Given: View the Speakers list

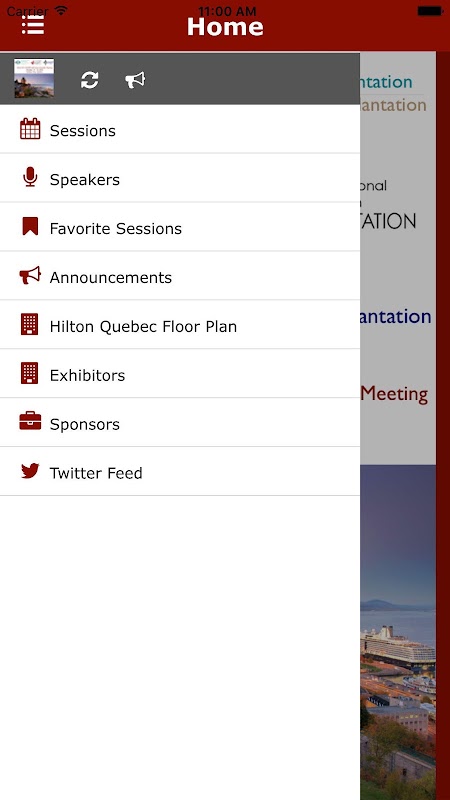Looking at the screenshot, I should click(180, 178).
